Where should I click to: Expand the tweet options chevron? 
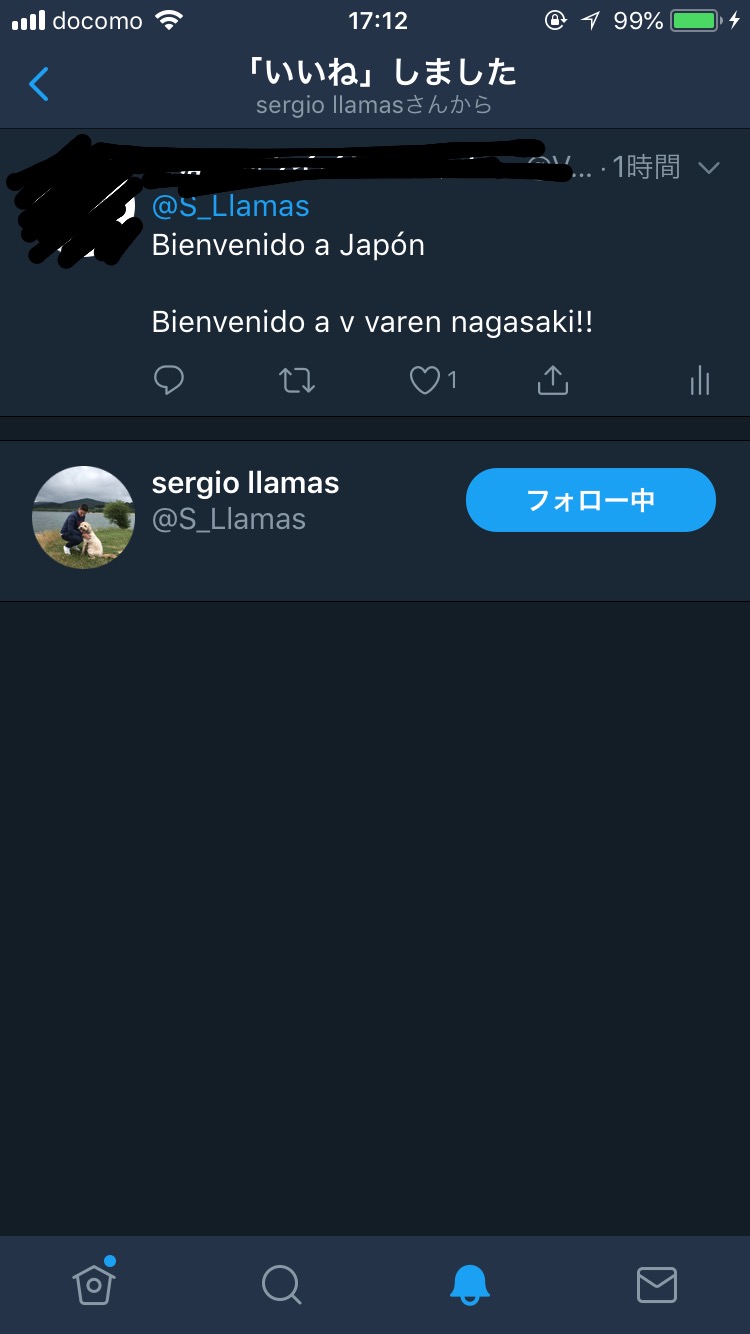pyautogui.click(x=709, y=168)
